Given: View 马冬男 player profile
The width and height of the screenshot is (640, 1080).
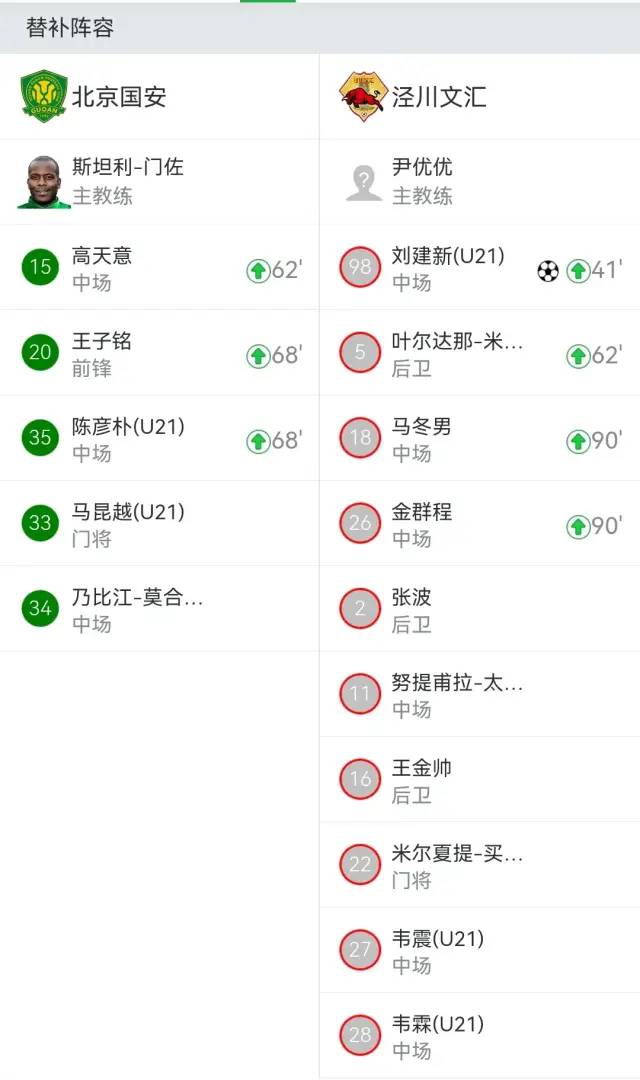Looking at the screenshot, I should click(480, 438).
